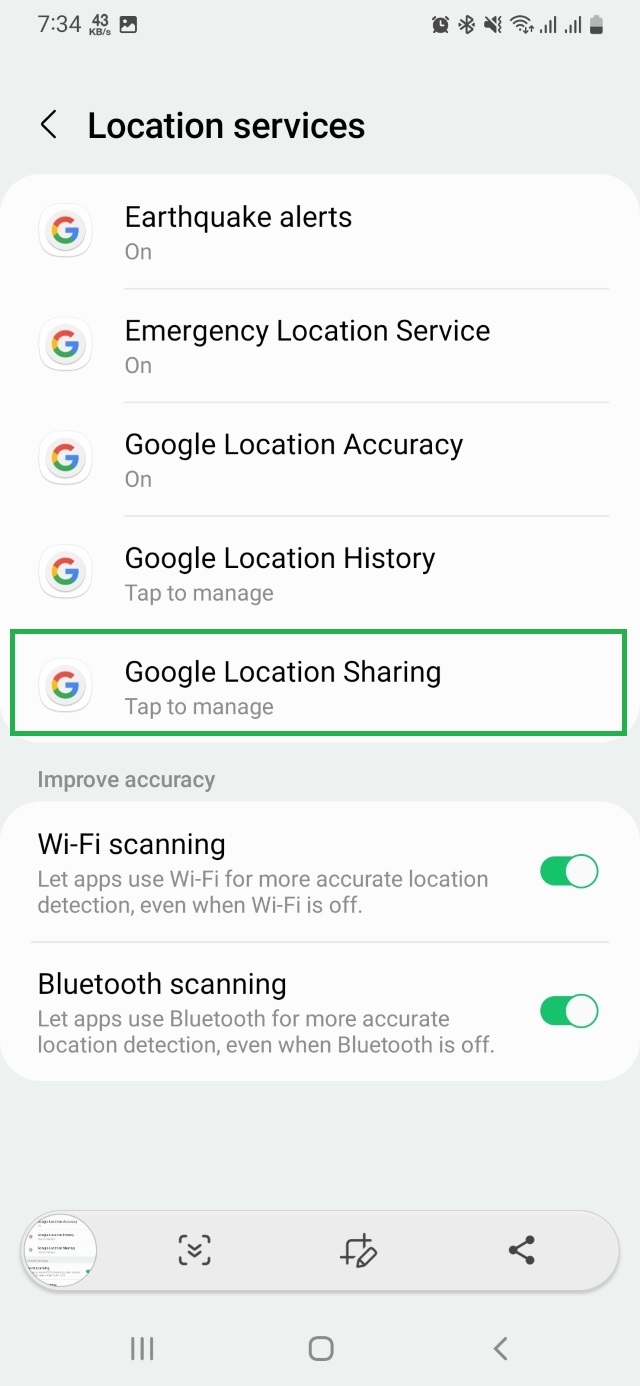Manage Google Location Sharing
640x1386 pixels.
click(320, 687)
